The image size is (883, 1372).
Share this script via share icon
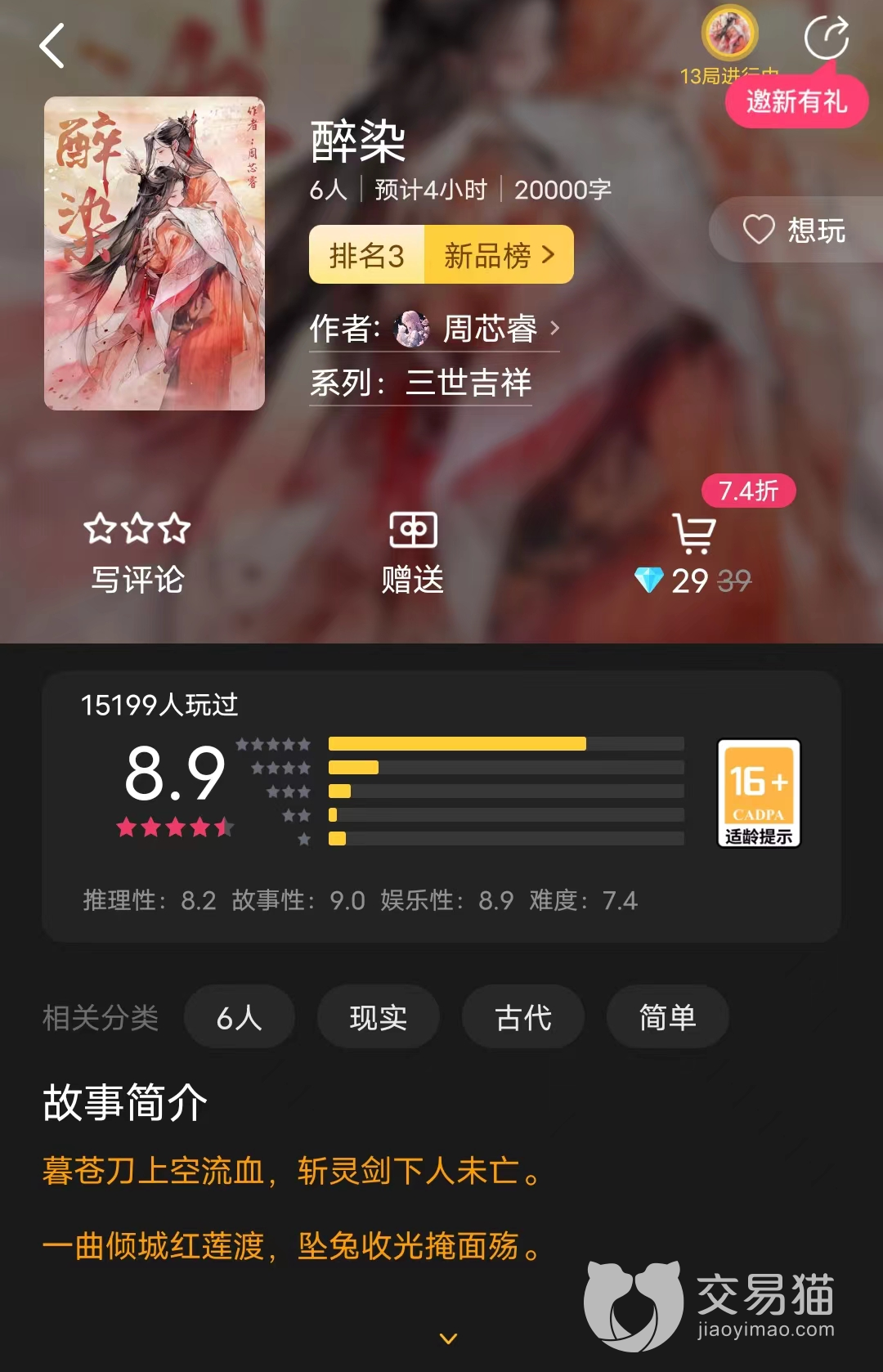[x=826, y=38]
